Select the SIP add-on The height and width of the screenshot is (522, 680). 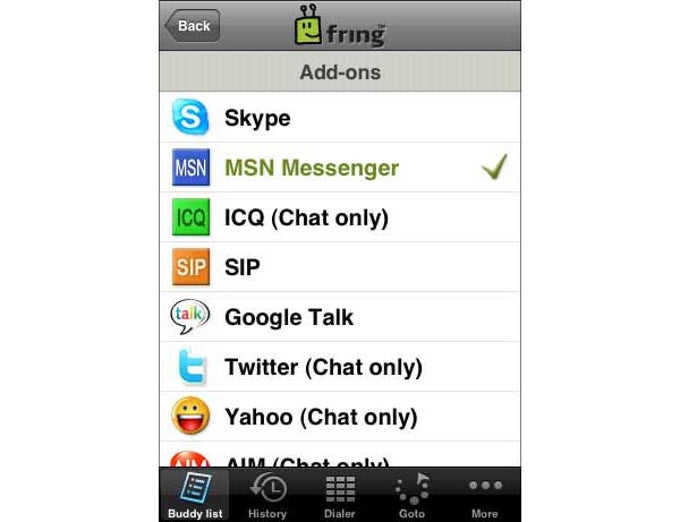pos(340,267)
